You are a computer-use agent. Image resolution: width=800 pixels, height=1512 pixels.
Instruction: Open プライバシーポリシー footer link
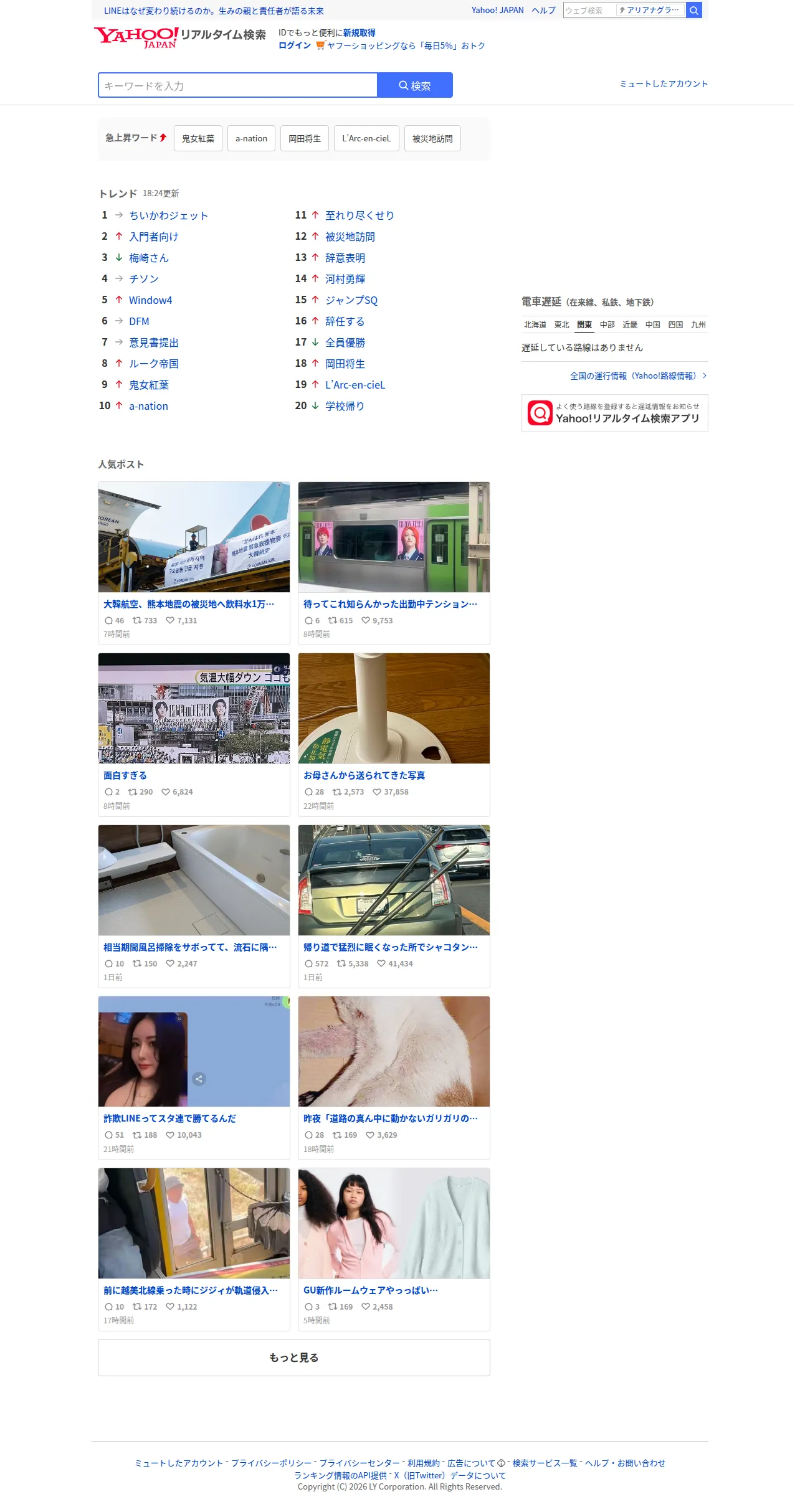tap(271, 1463)
